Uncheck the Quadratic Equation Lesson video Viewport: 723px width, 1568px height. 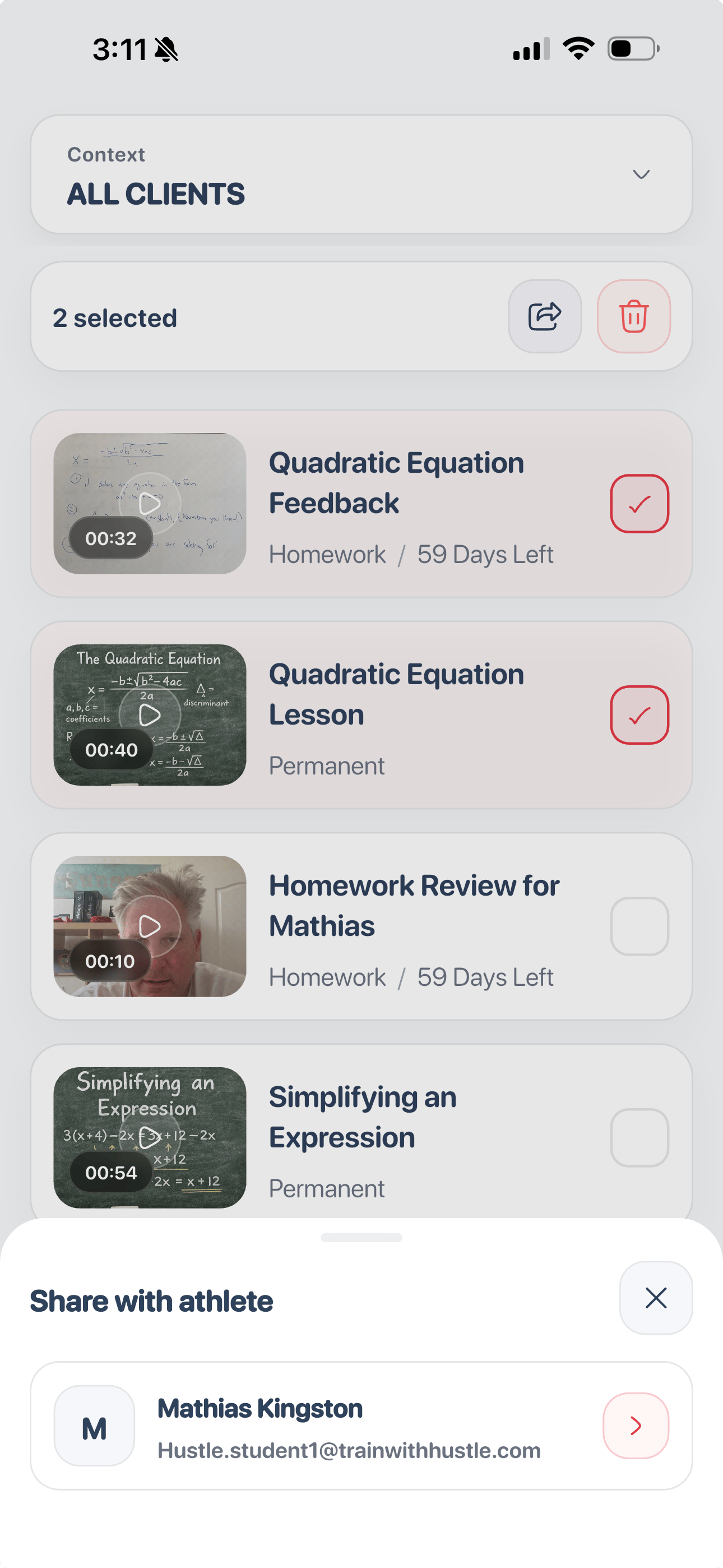tap(640, 714)
